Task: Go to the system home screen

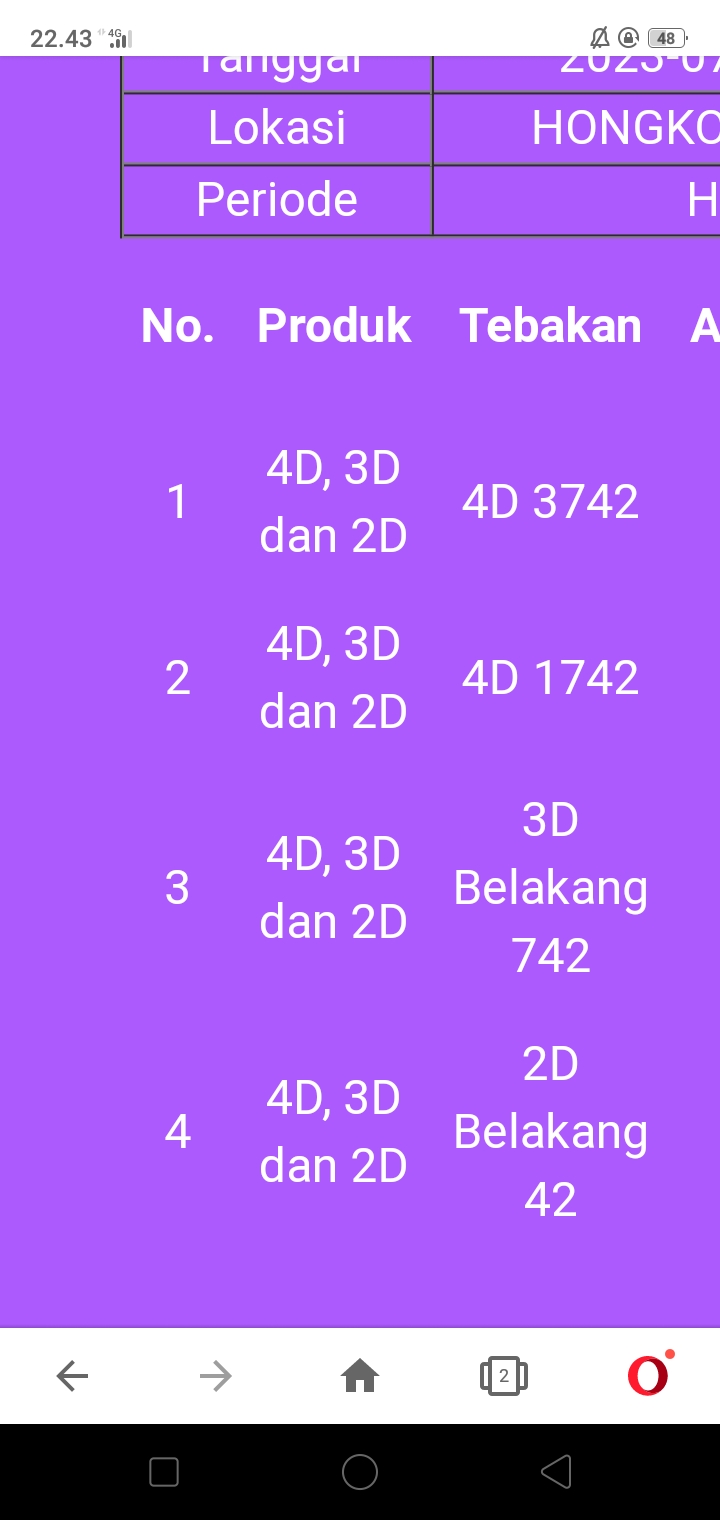Action: (360, 1472)
